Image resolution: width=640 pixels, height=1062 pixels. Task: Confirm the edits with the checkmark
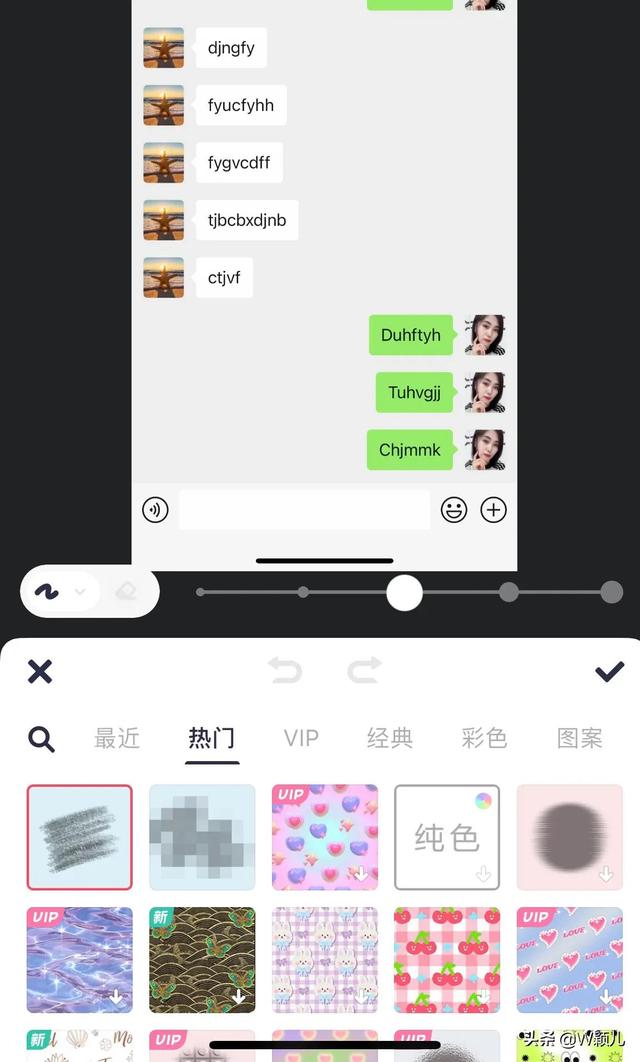609,671
